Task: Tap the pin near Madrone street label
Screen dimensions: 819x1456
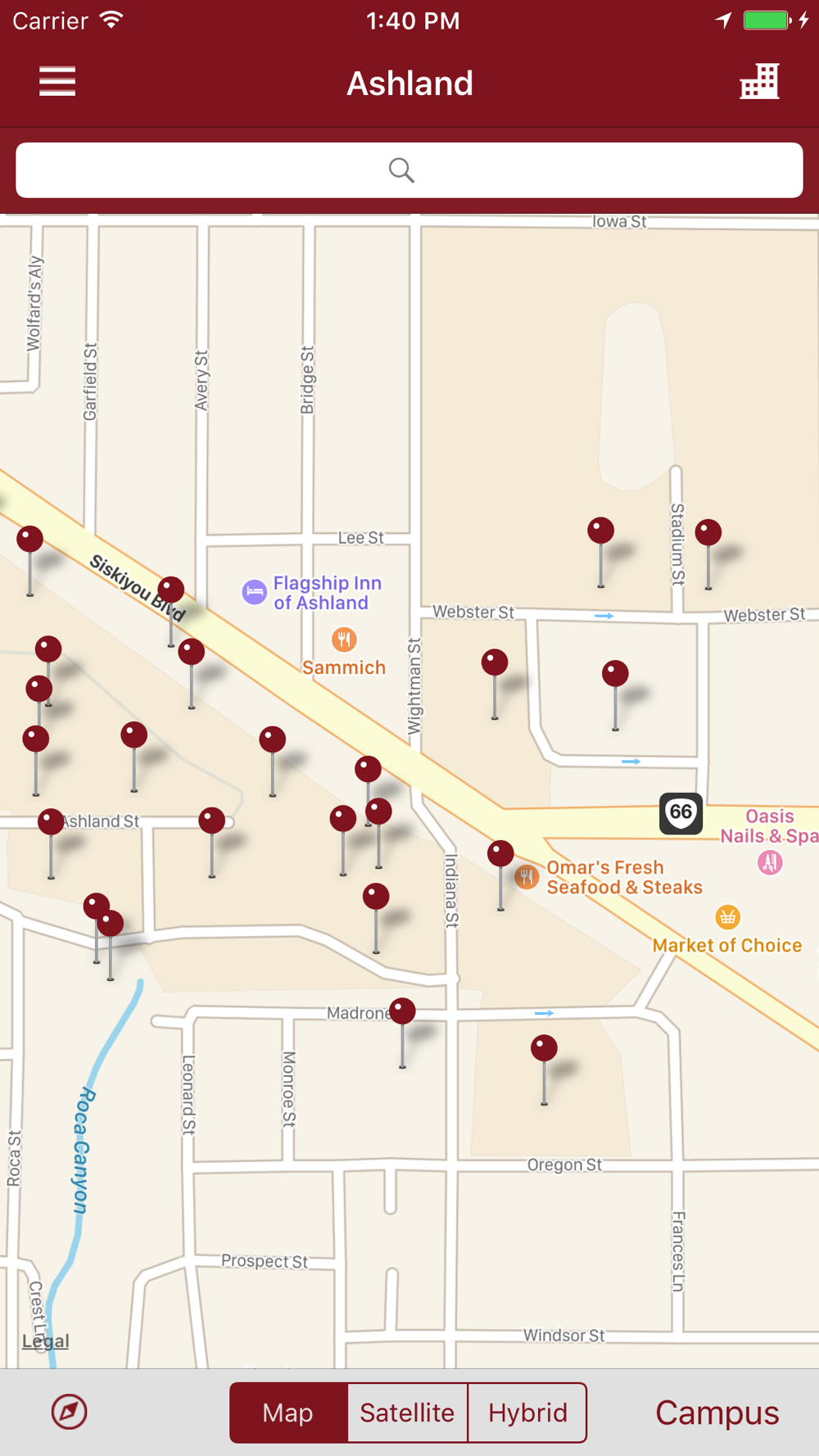Action: coord(402,1032)
